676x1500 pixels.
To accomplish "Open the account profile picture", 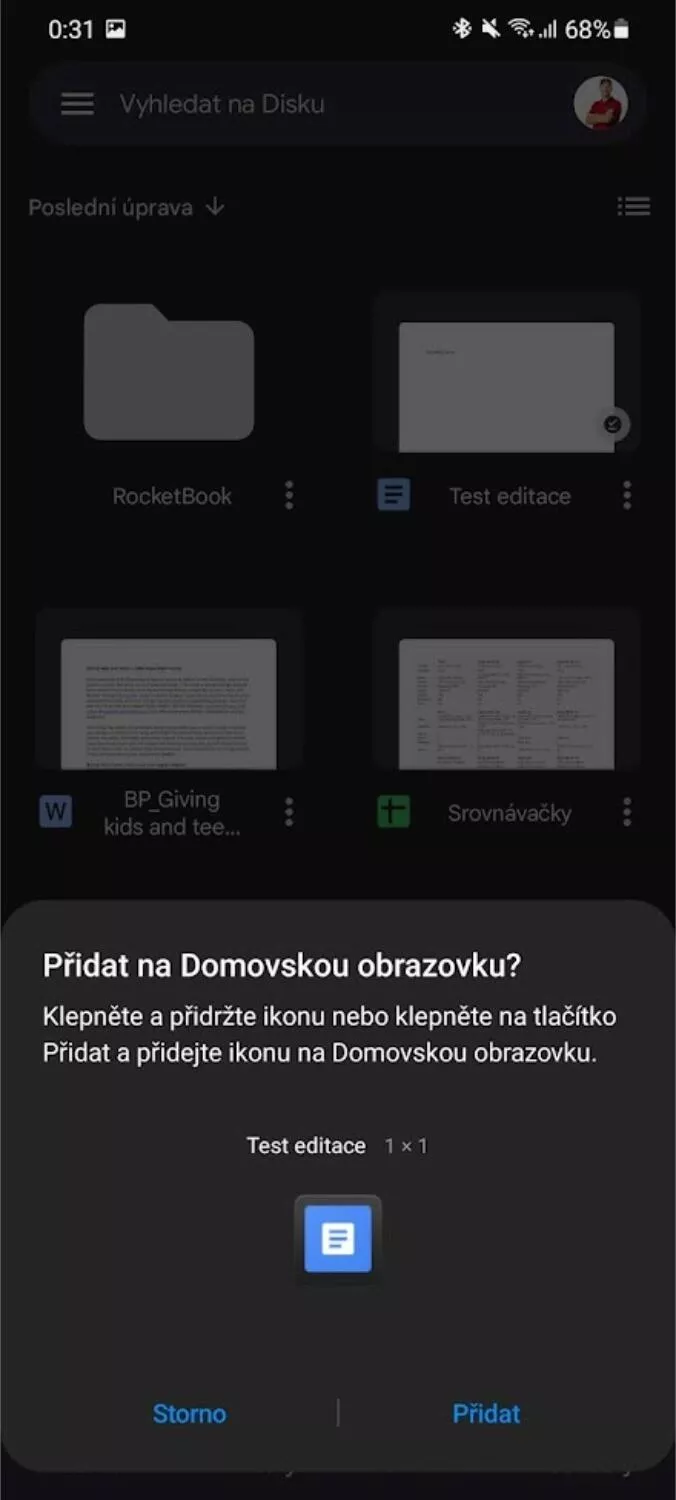I will click(601, 103).
